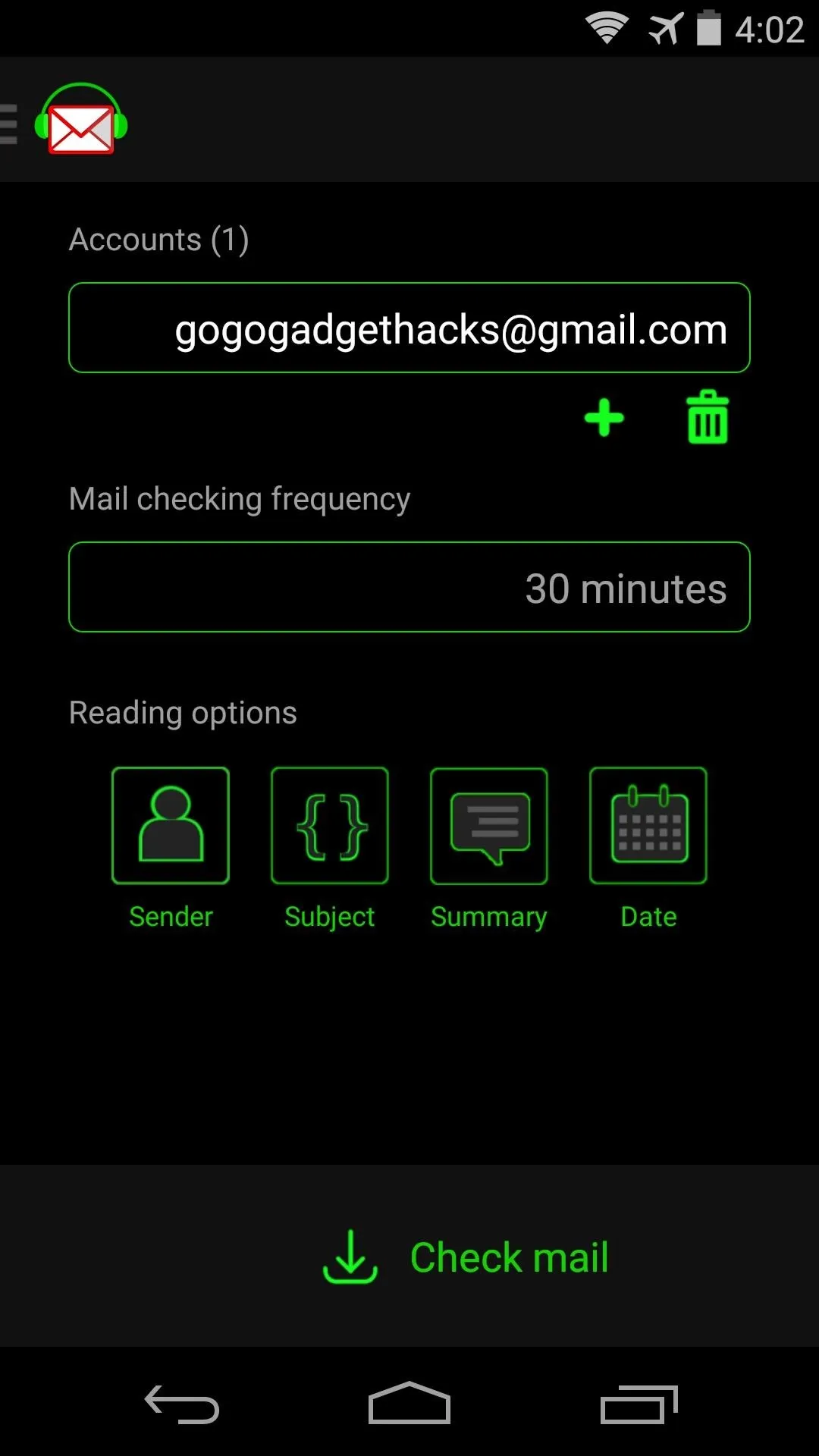Change the 30 minutes checking frequency
The height and width of the screenshot is (1456, 819).
tap(409, 587)
